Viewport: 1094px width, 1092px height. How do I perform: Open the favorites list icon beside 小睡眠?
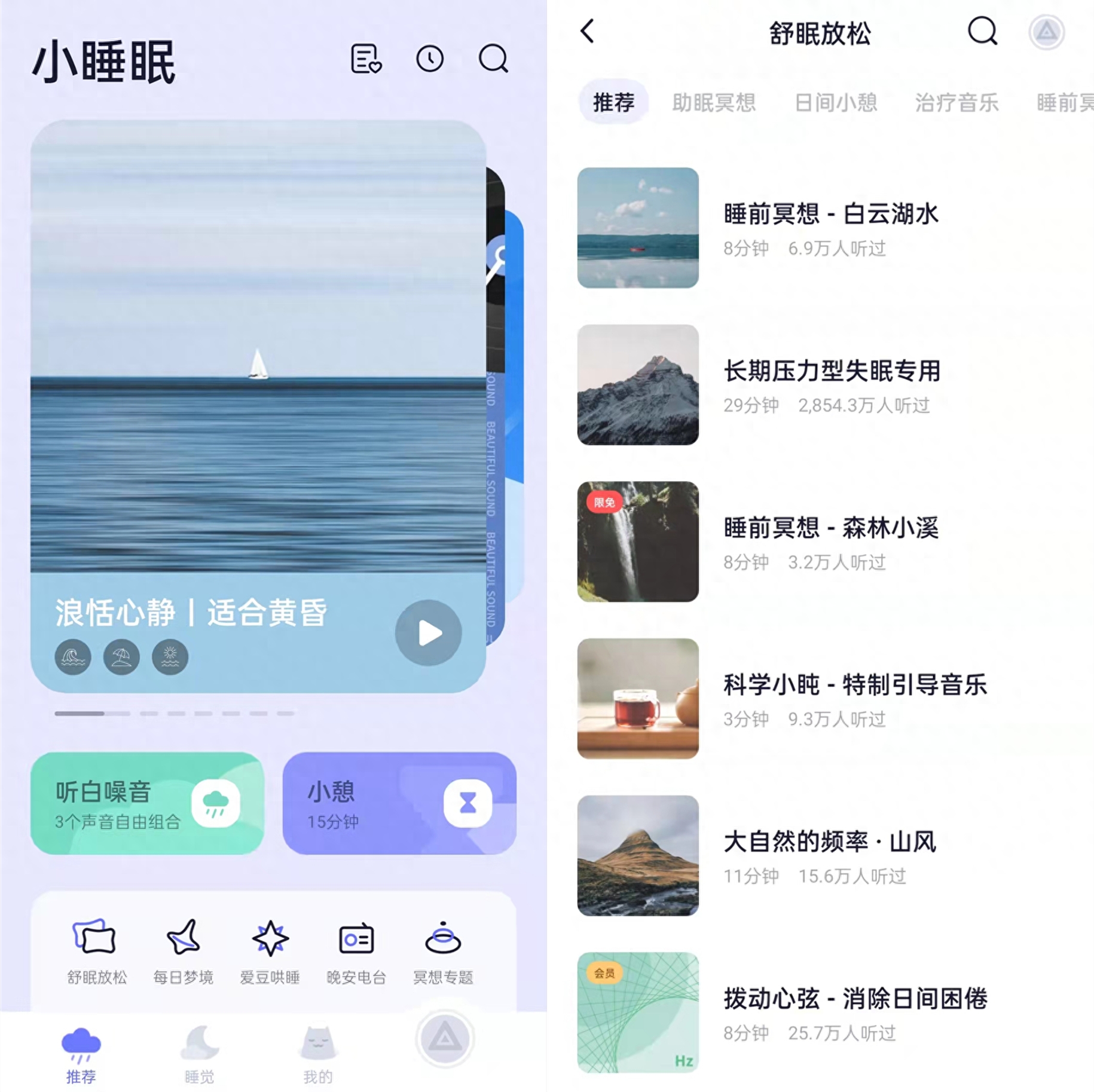tap(365, 59)
